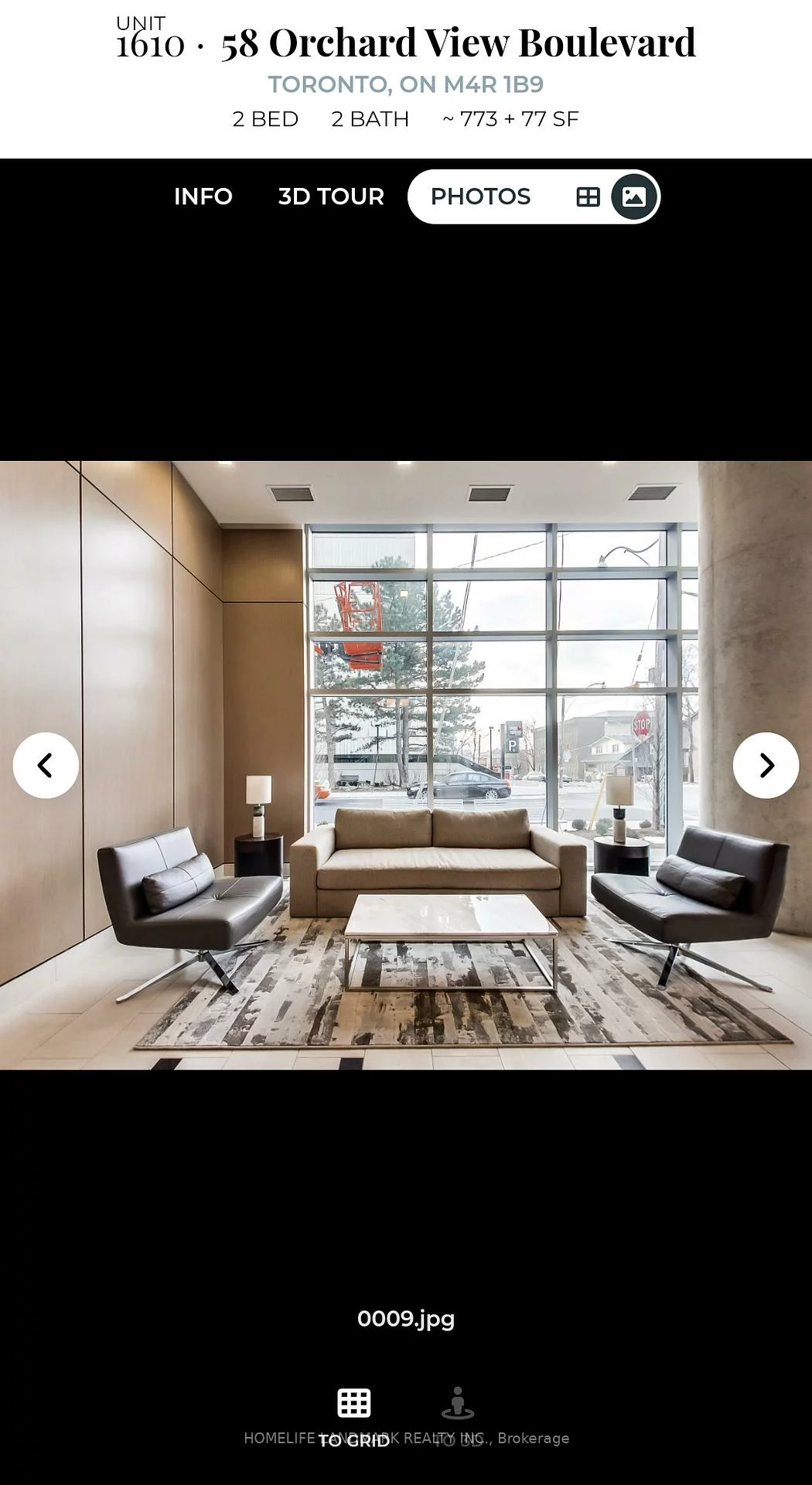Go back using the left arrow

click(x=46, y=764)
